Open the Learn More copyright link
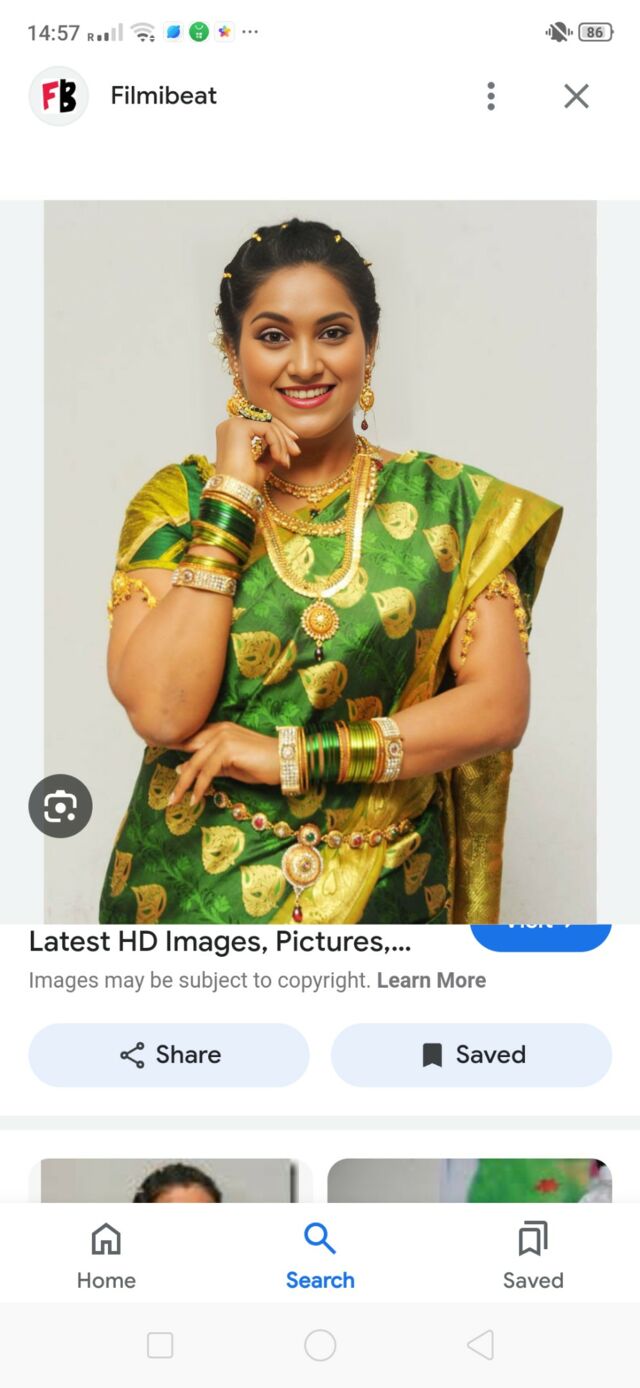Screen dimensions: 640x1388 point(431,980)
